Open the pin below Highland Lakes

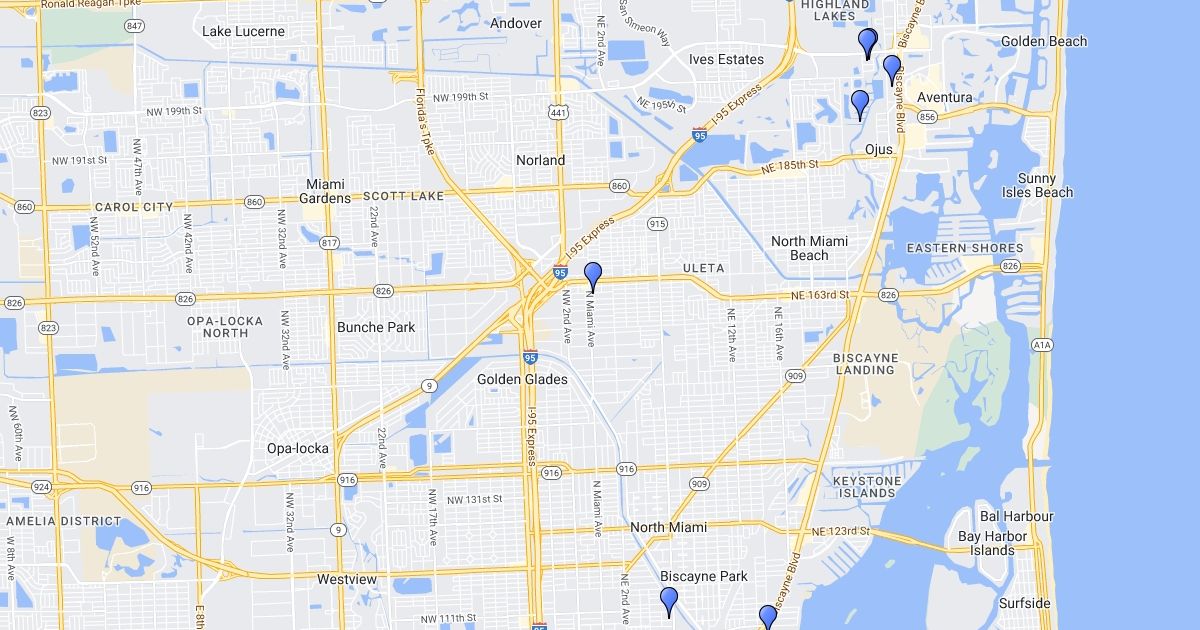tap(867, 42)
